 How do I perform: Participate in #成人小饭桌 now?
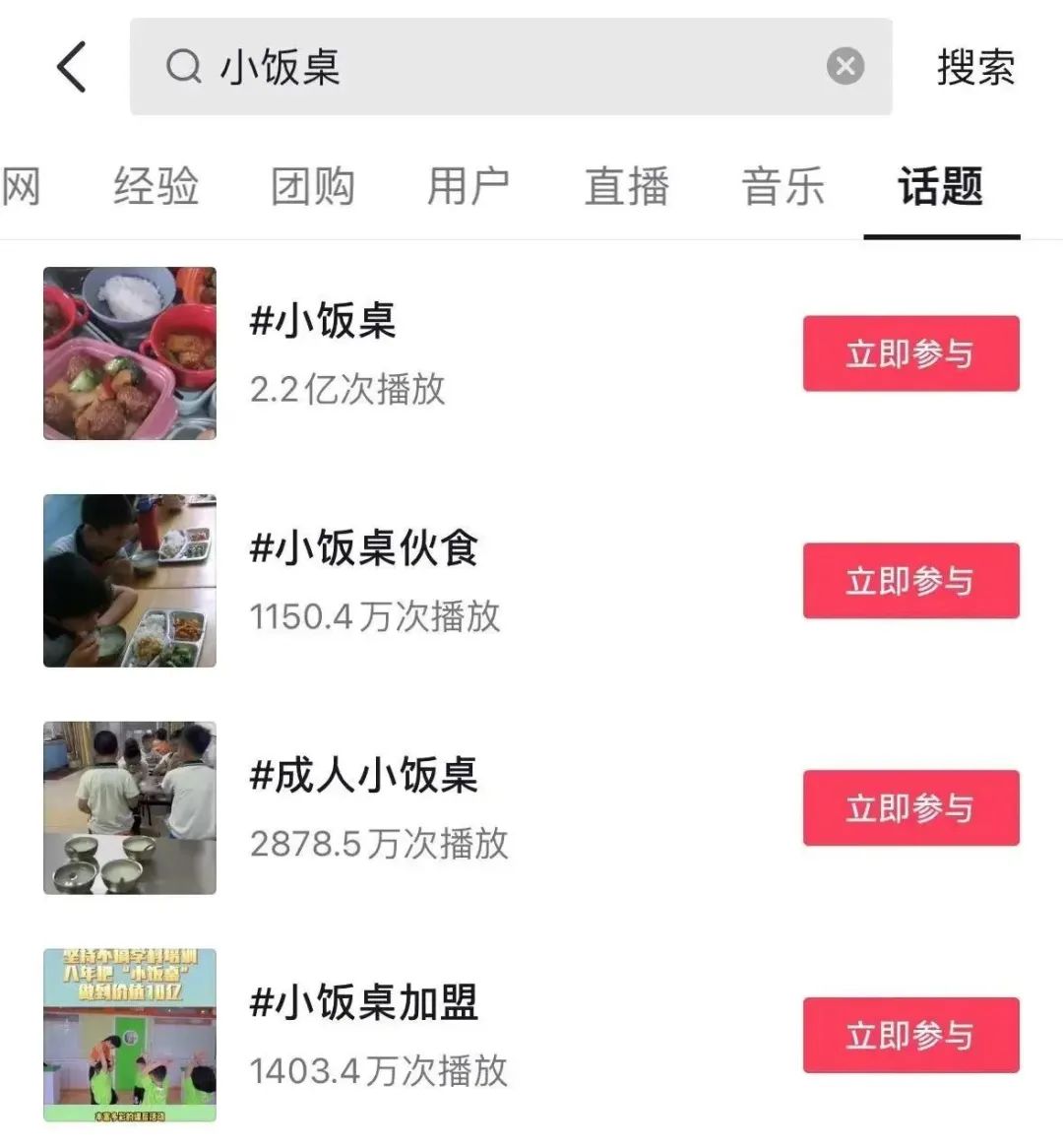[910, 808]
